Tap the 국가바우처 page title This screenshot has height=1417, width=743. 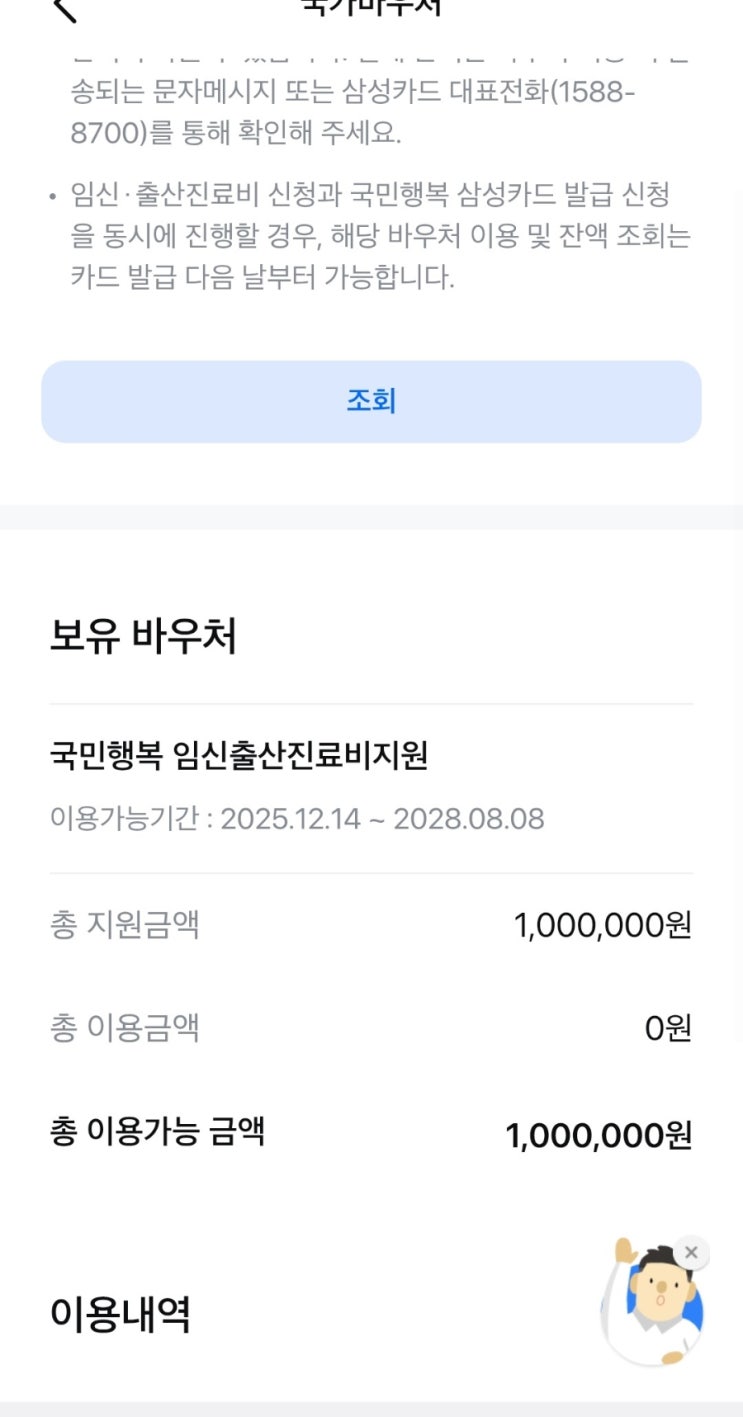(371, 8)
